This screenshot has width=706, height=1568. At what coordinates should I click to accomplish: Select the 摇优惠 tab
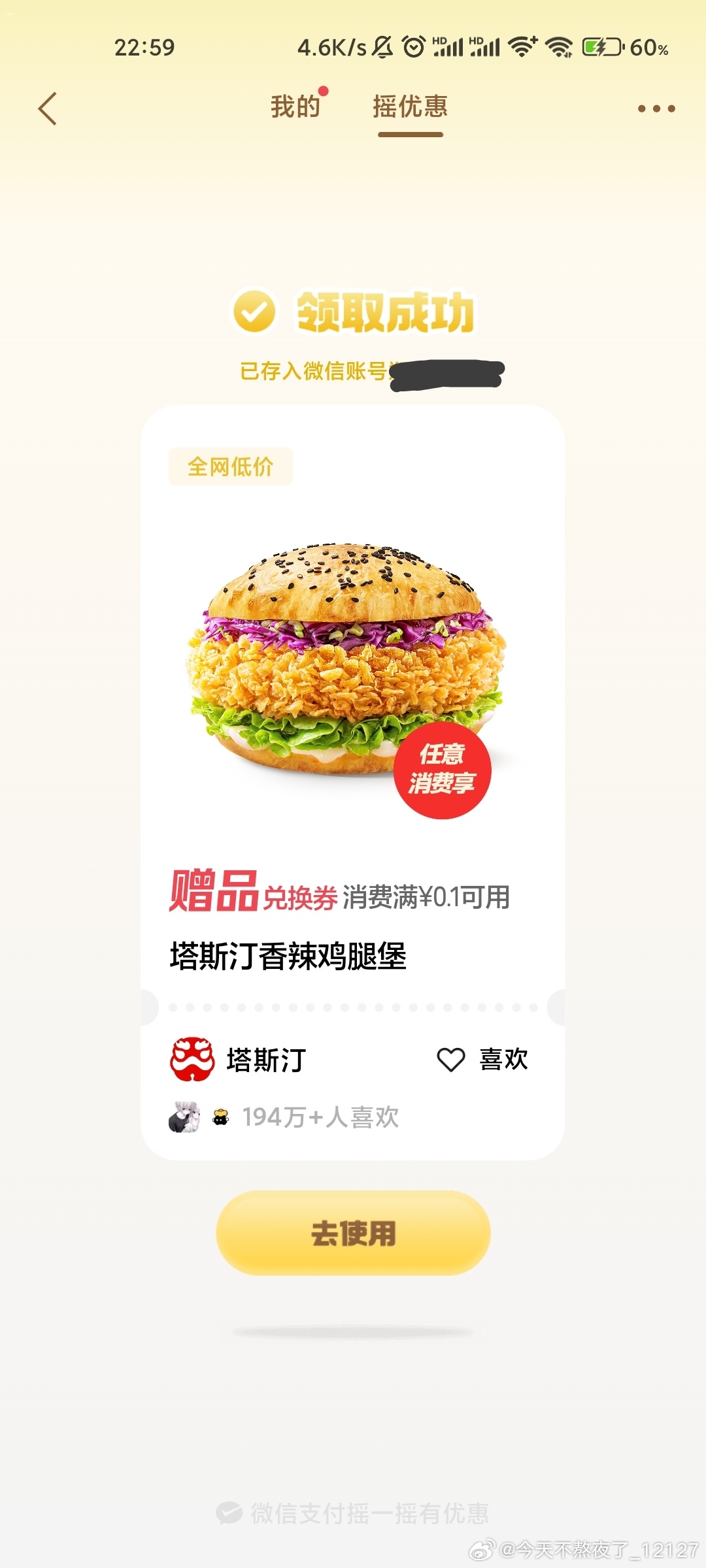[411, 106]
